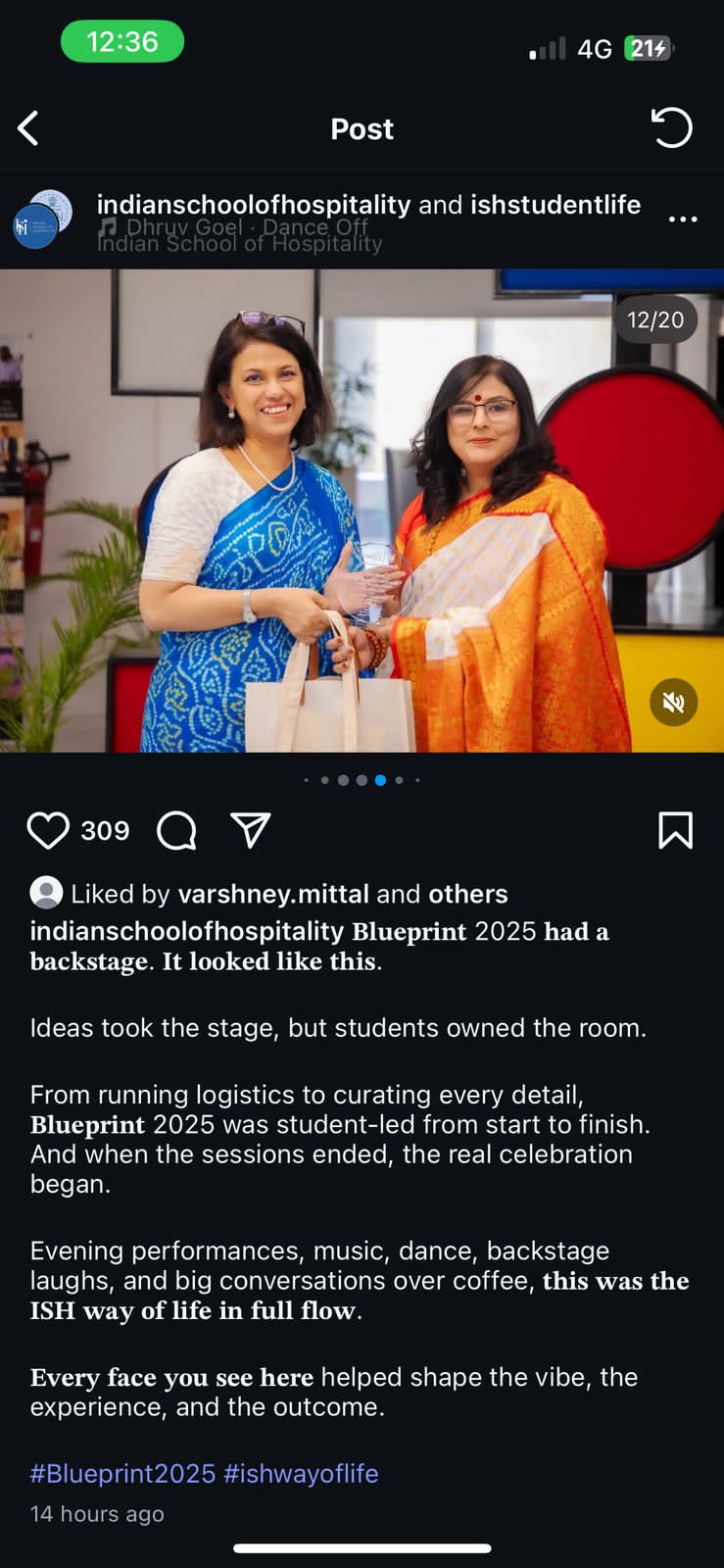The image size is (724, 1568).
Task: Like this post with the heart icon
Action: pos(48,830)
